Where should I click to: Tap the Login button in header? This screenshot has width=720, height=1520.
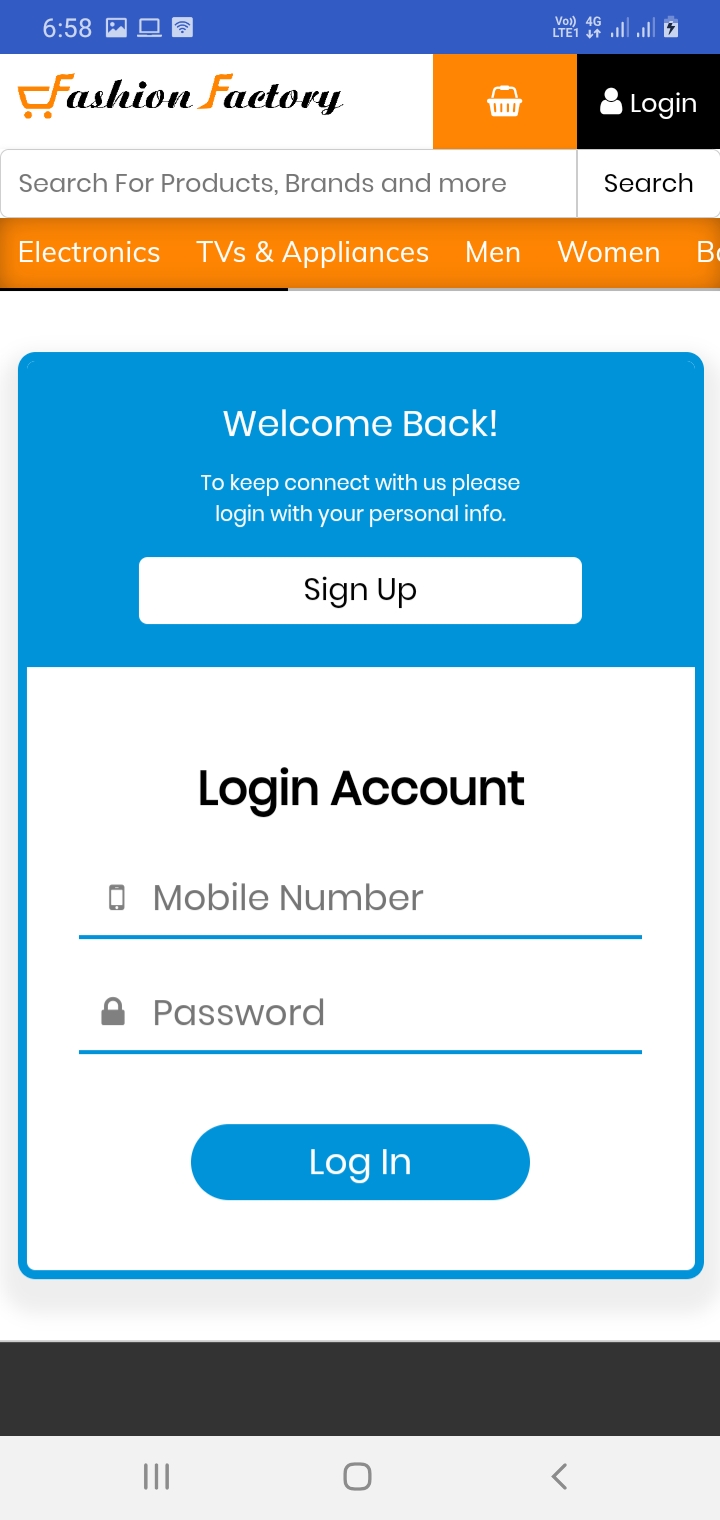(x=648, y=102)
